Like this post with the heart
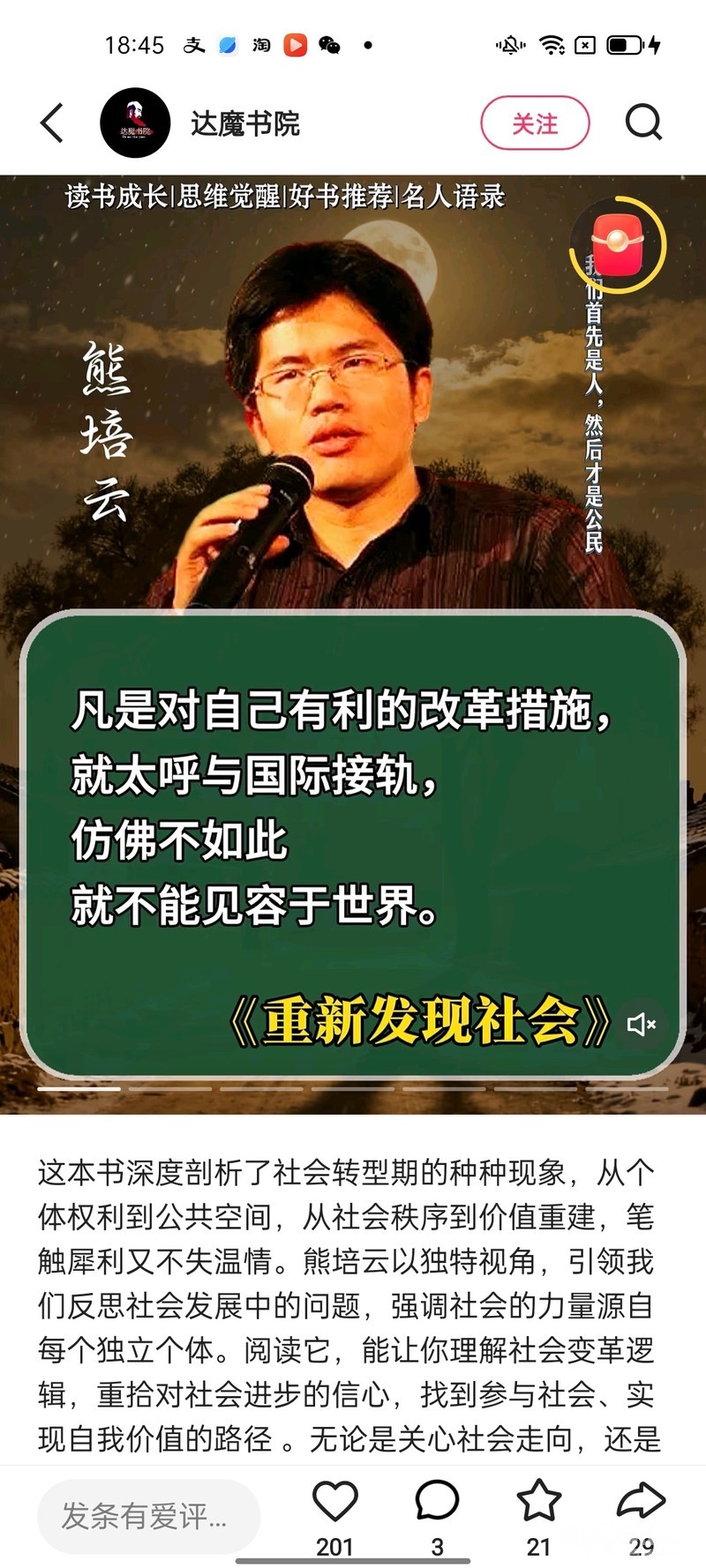The width and height of the screenshot is (706, 1568). (x=335, y=1501)
